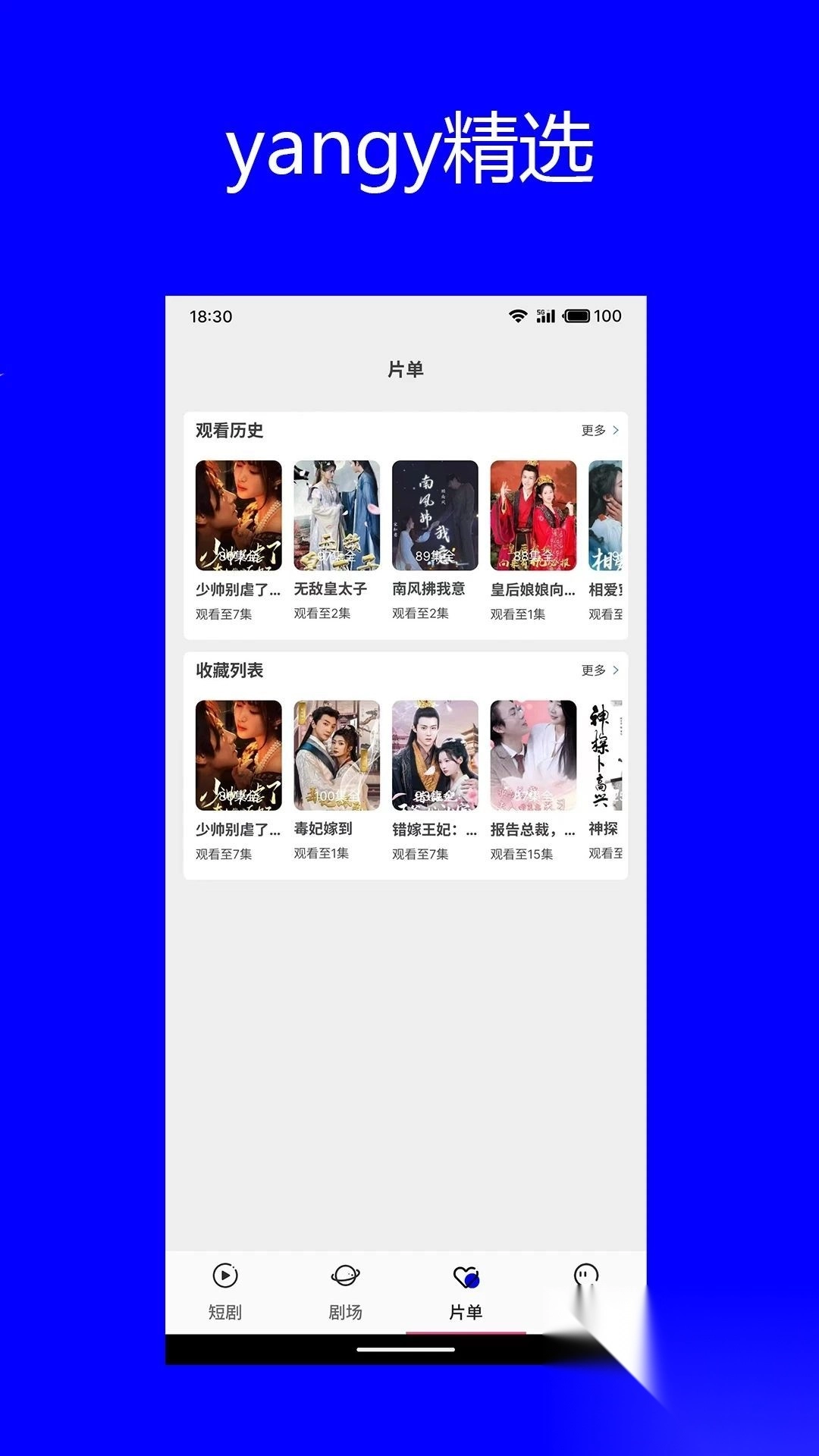Tap the 片单 heart icon

(465, 1274)
